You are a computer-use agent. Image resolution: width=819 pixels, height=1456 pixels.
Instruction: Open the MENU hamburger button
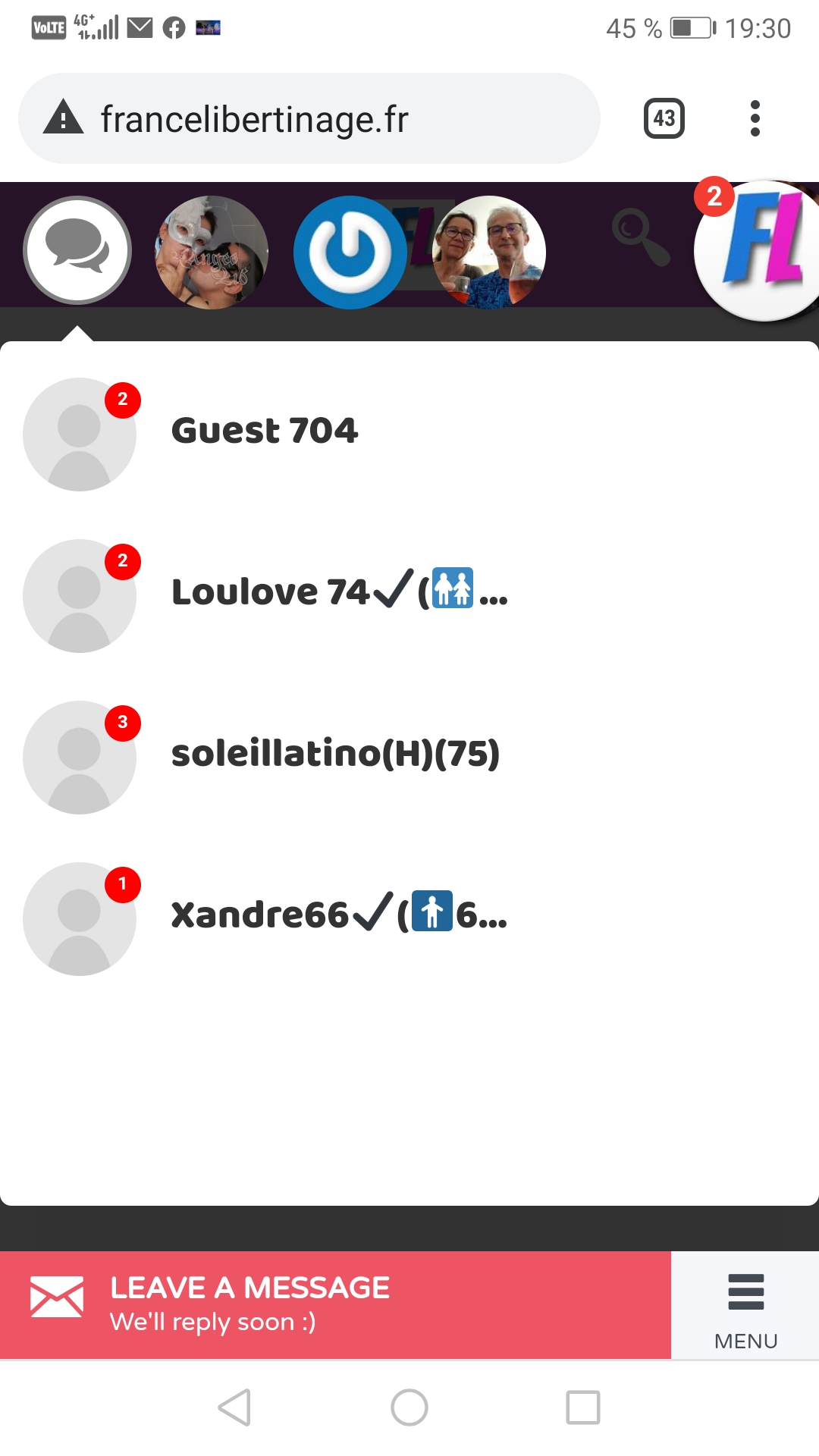click(745, 1305)
